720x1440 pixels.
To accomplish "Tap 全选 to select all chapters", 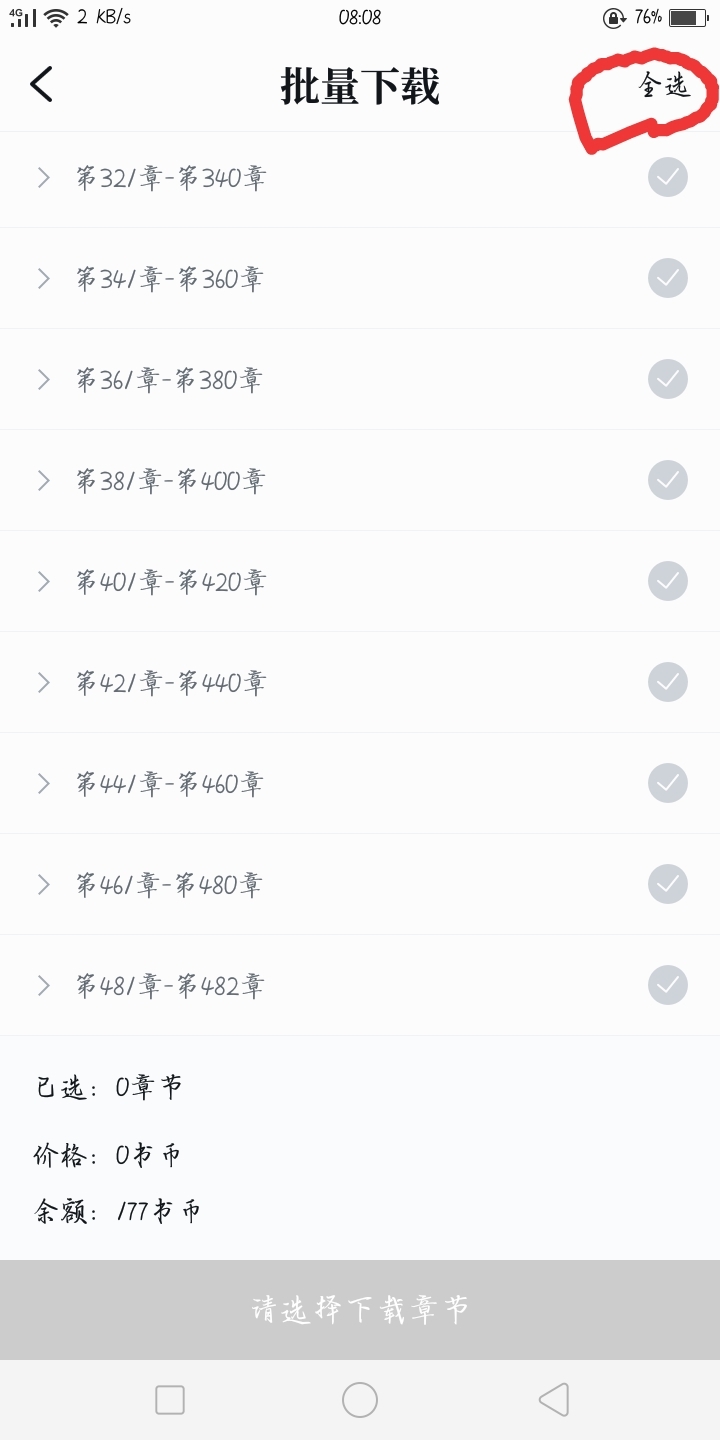I will coord(664,87).
